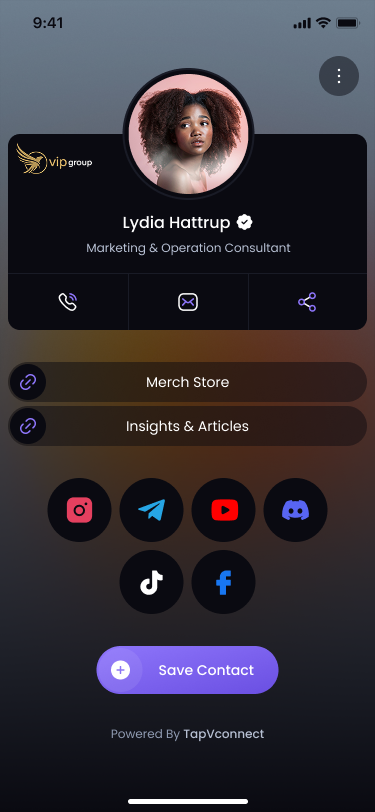Tap Save Contact button
375x812 pixels.
[188, 670]
